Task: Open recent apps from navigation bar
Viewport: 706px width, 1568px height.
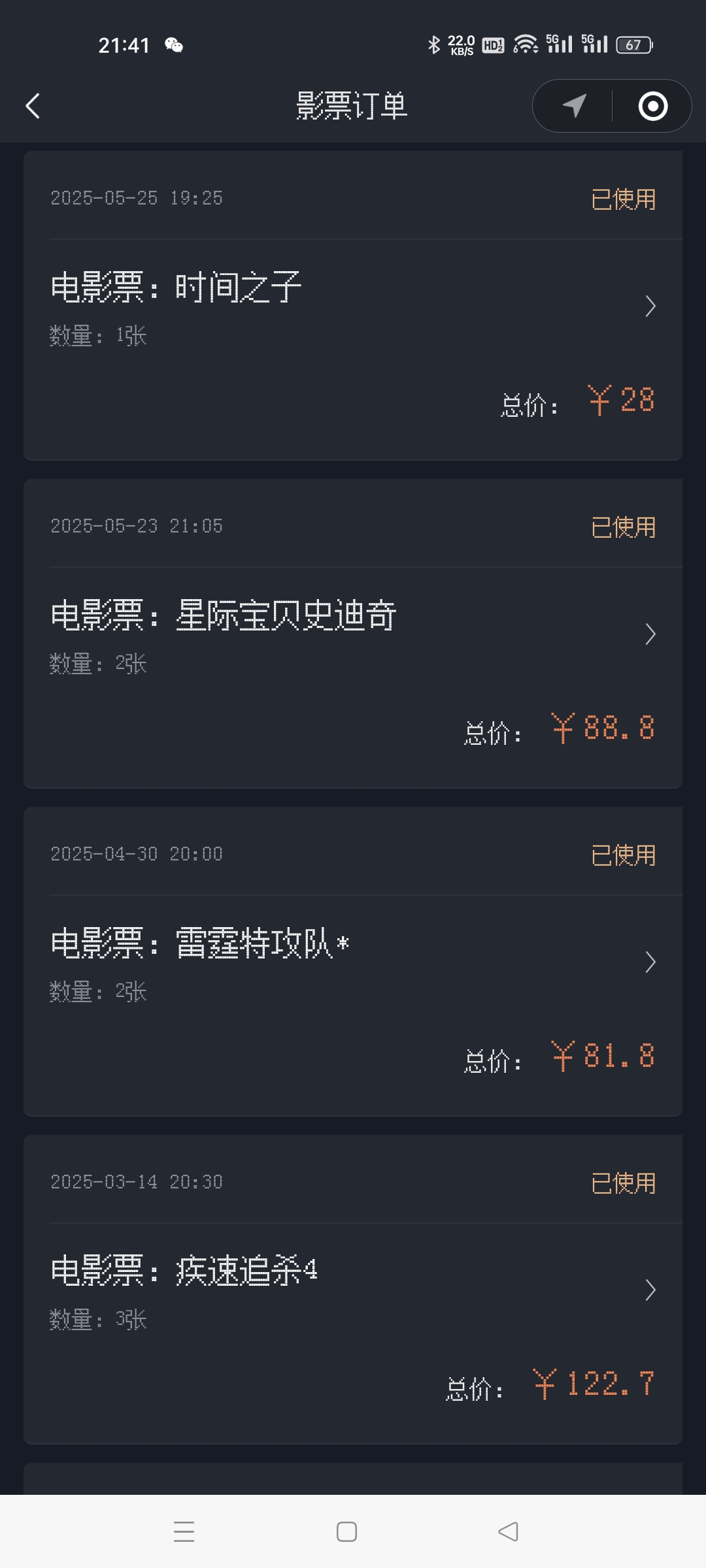Action: click(x=184, y=1531)
